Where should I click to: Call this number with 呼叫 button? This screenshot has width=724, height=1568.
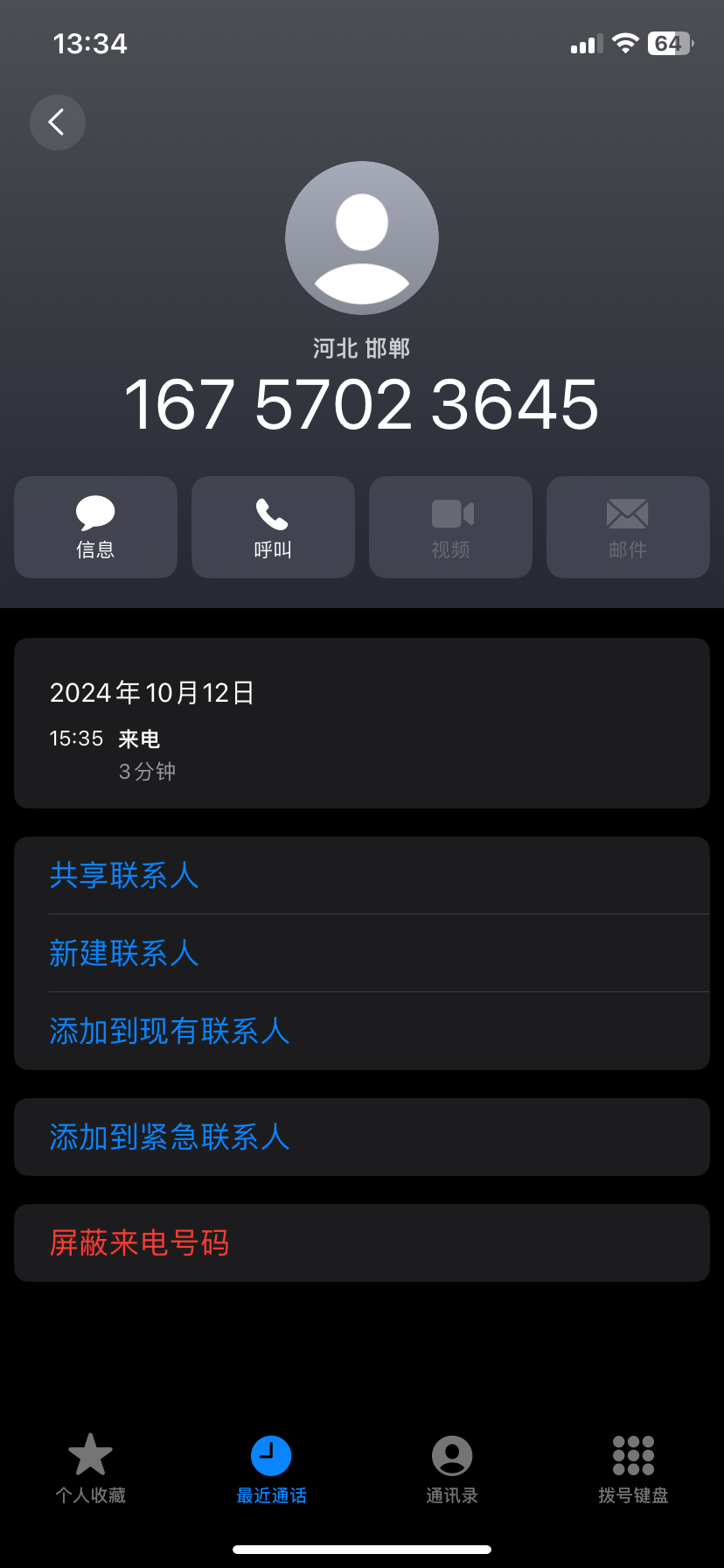[x=273, y=527]
